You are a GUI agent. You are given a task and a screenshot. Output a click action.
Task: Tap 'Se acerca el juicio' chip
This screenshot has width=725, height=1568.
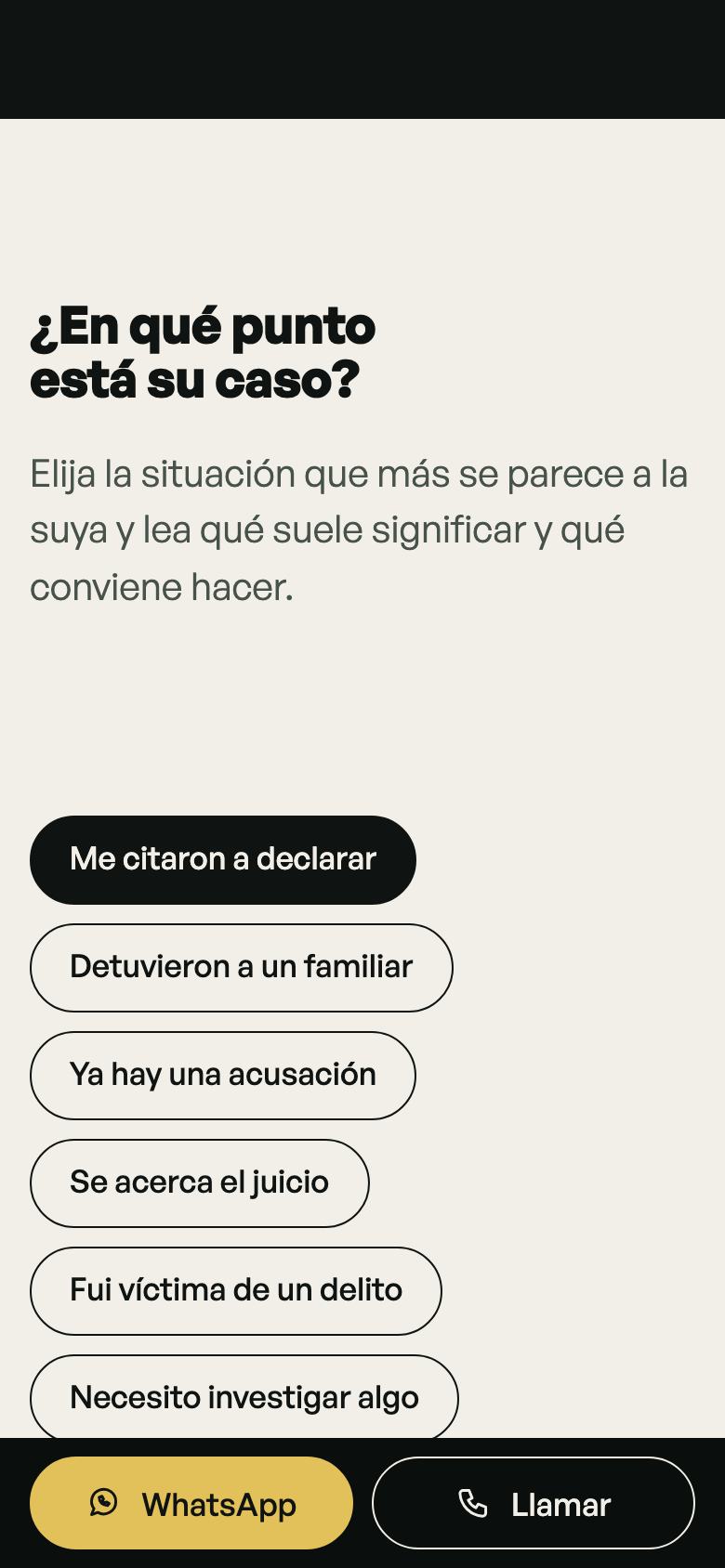click(200, 1183)
